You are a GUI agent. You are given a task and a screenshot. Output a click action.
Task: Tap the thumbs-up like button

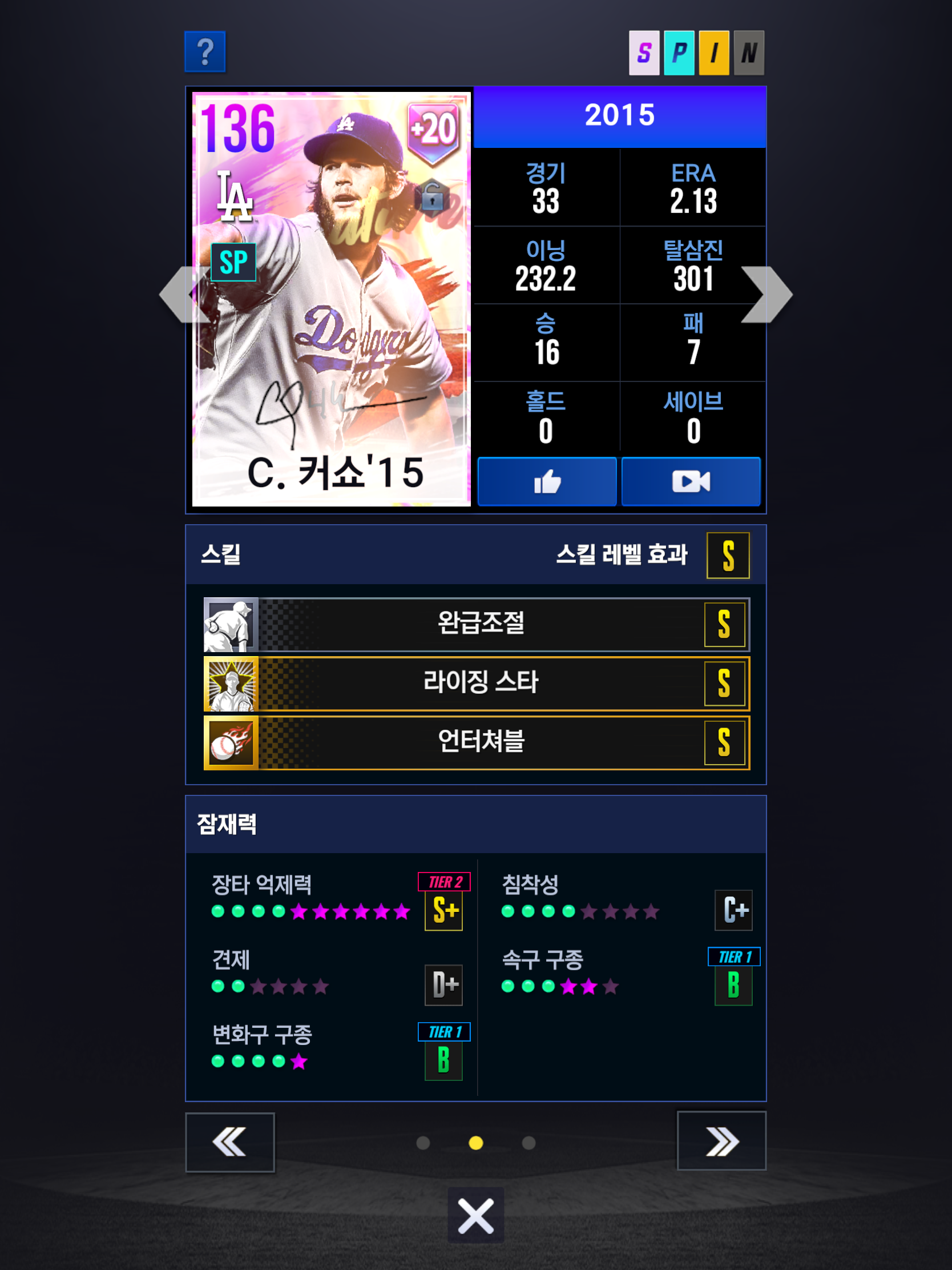[x=547, y=481]
